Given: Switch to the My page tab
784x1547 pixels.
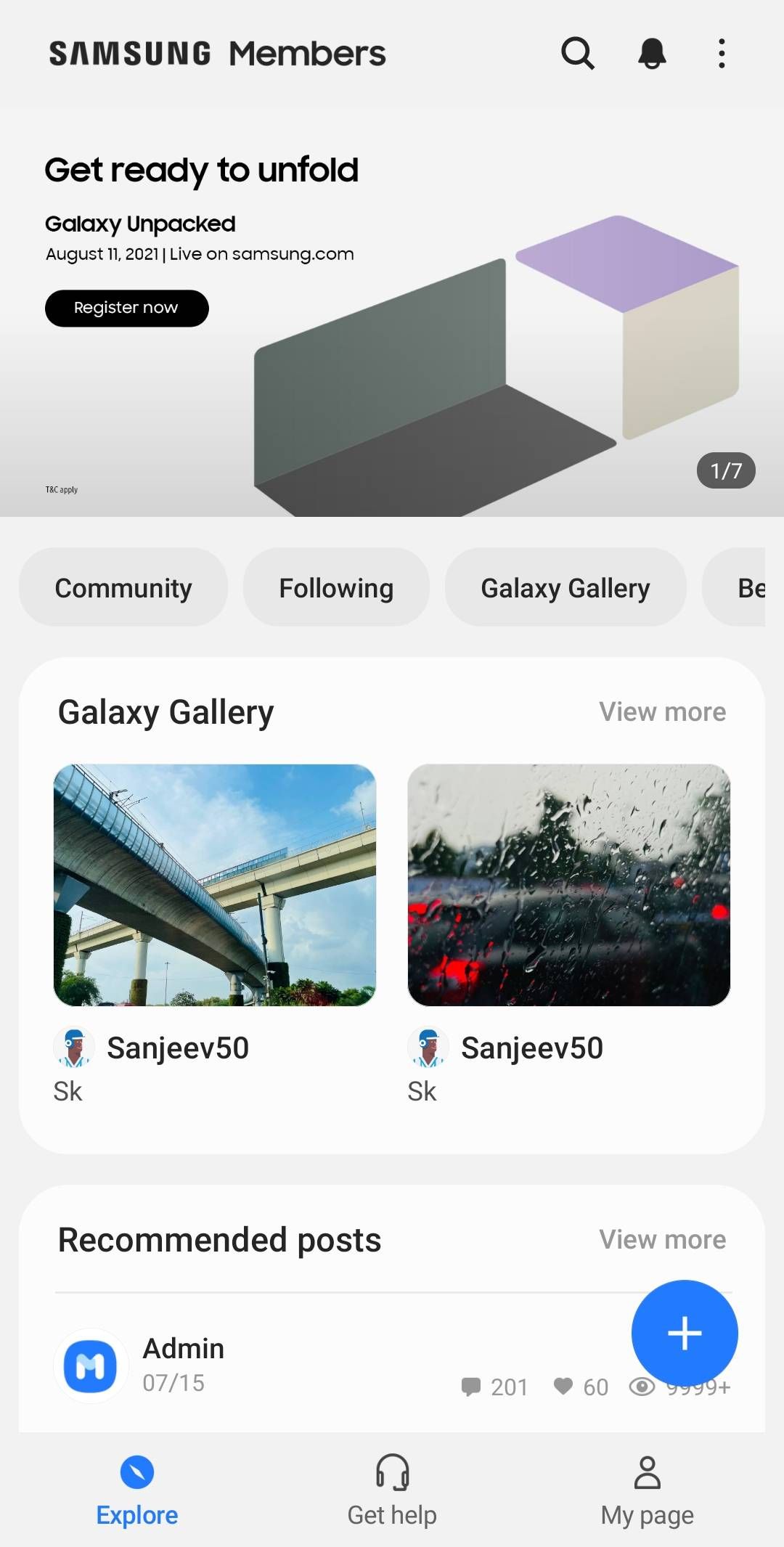Looking at the screenshot, I should pos(645,1485).
